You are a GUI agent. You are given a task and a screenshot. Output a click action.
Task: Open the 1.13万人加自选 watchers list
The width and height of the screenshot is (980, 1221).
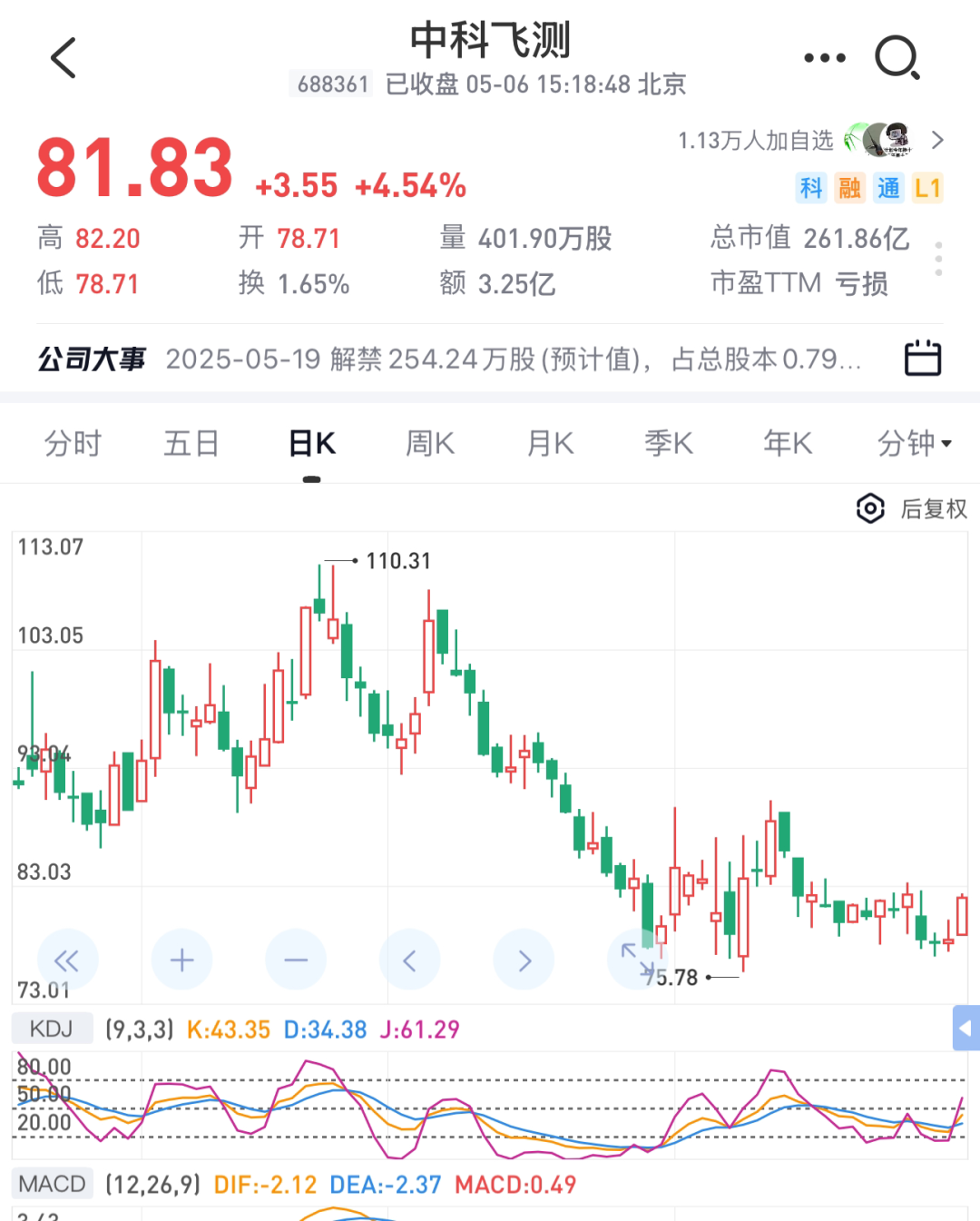[x=808, y=141]
